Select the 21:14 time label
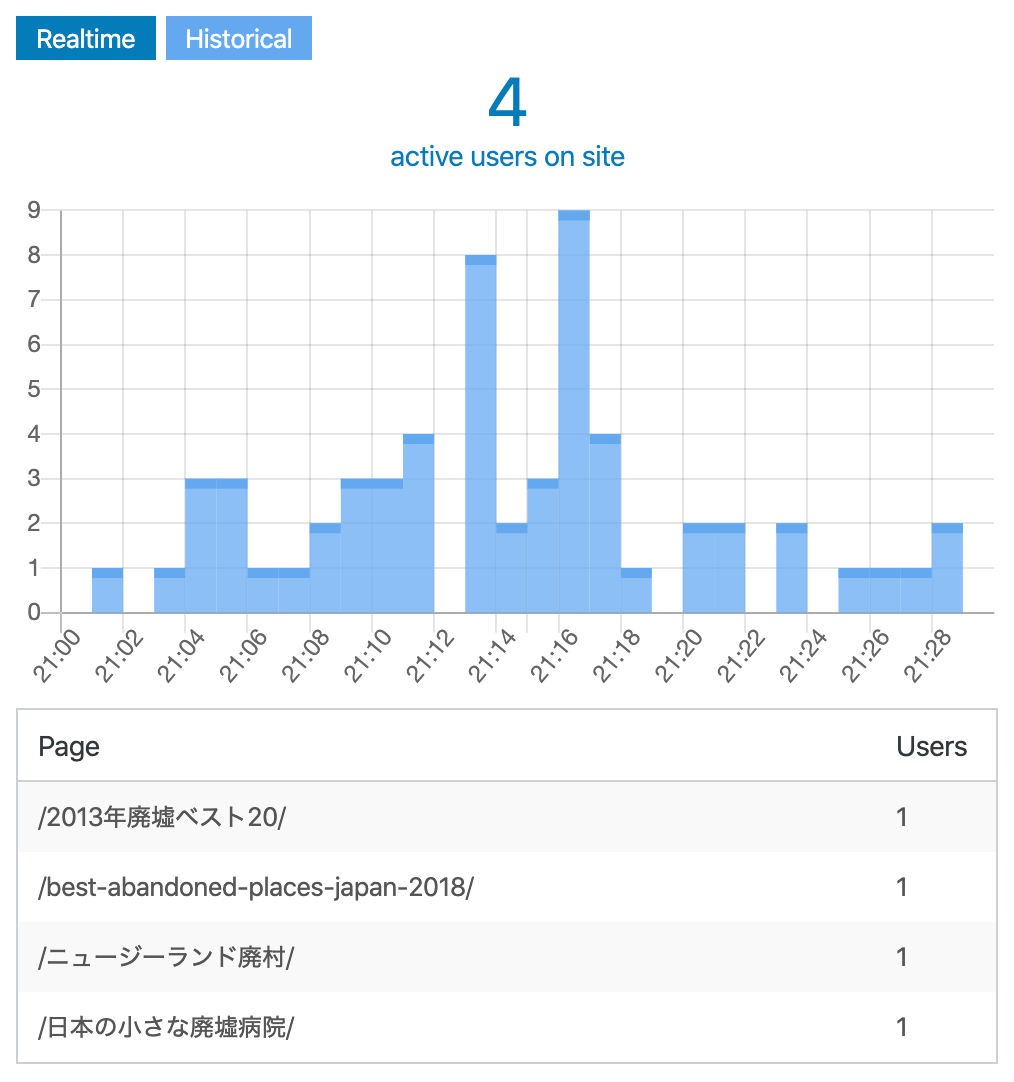This screenshot has width=1014, height=1082. [x=493, y=655]
